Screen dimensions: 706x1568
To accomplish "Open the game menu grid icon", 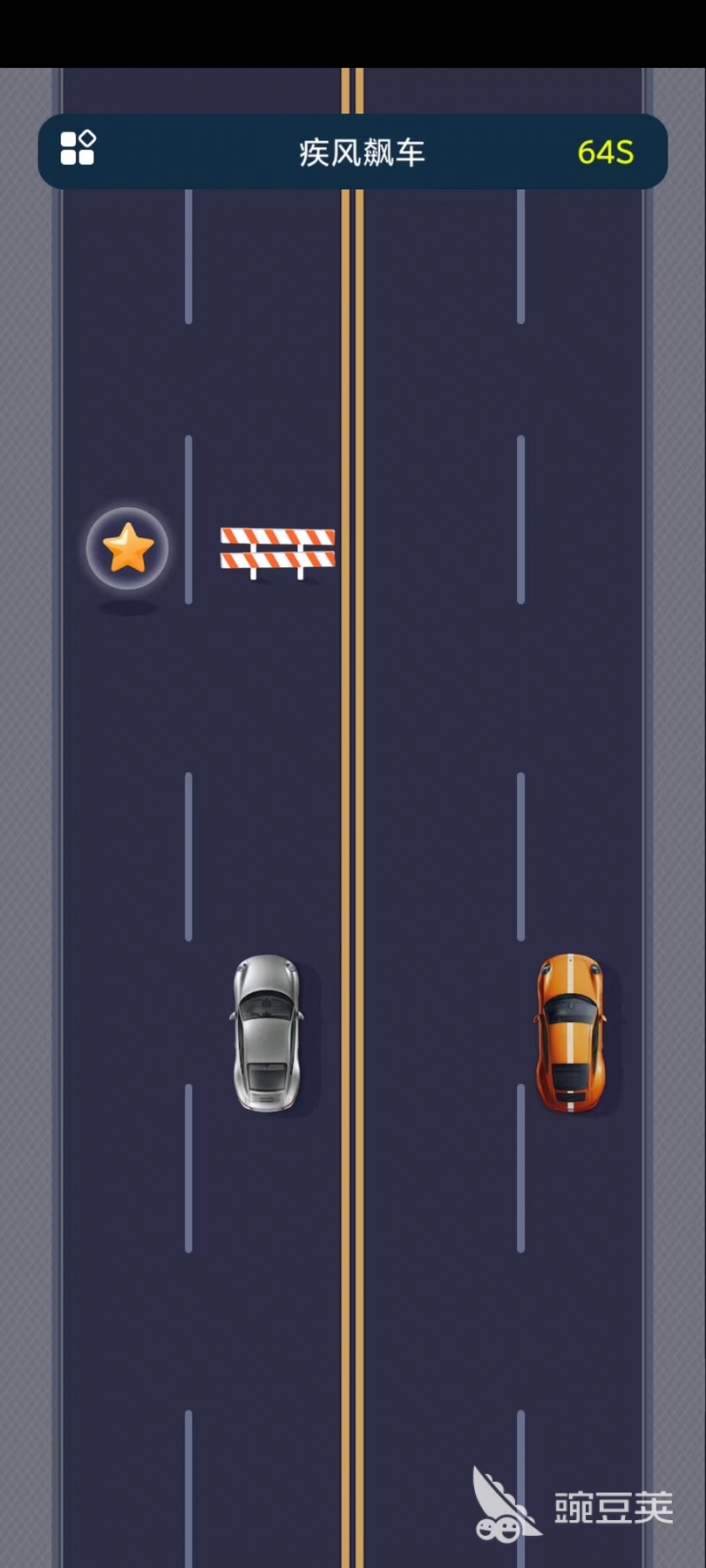I will point(78,148).
